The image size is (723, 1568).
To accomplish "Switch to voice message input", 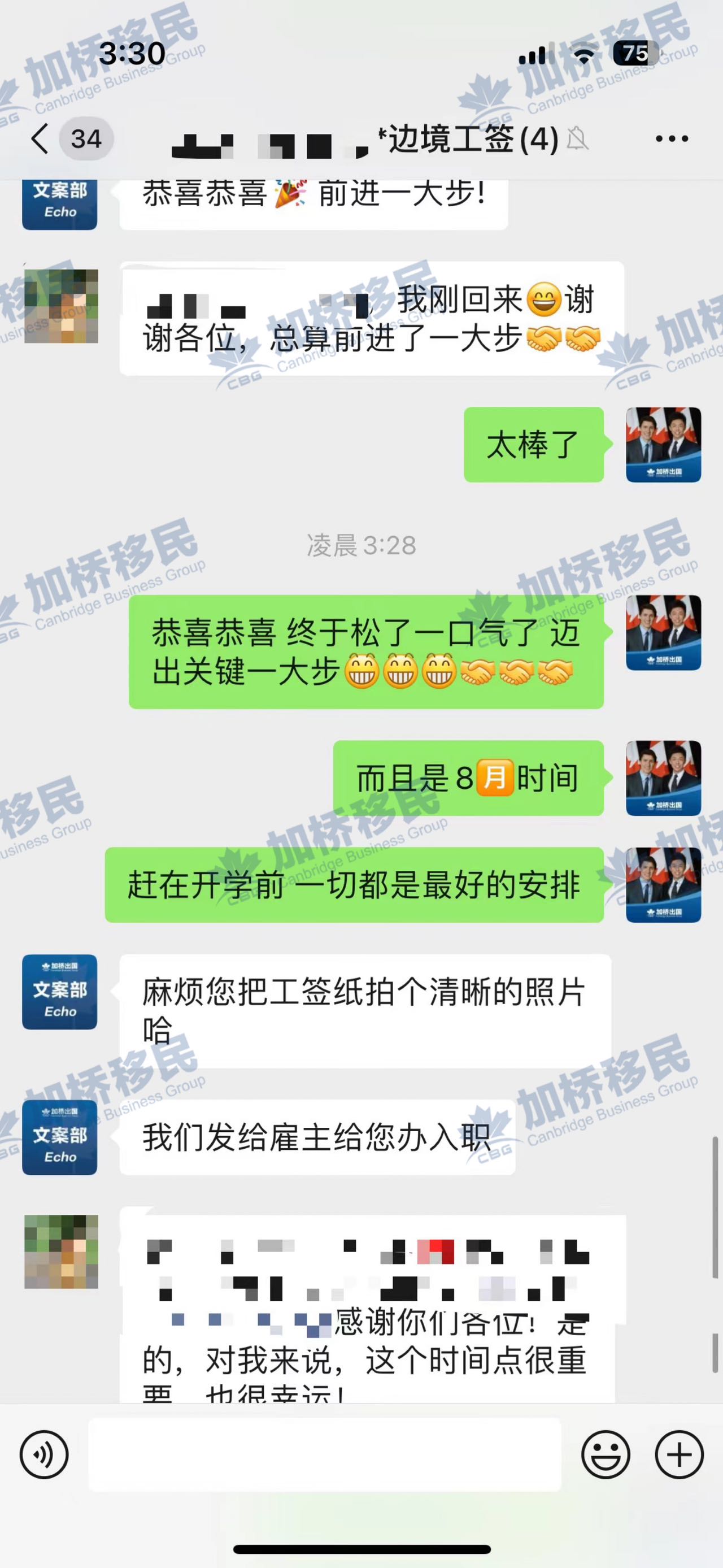I will [44, 1455].
